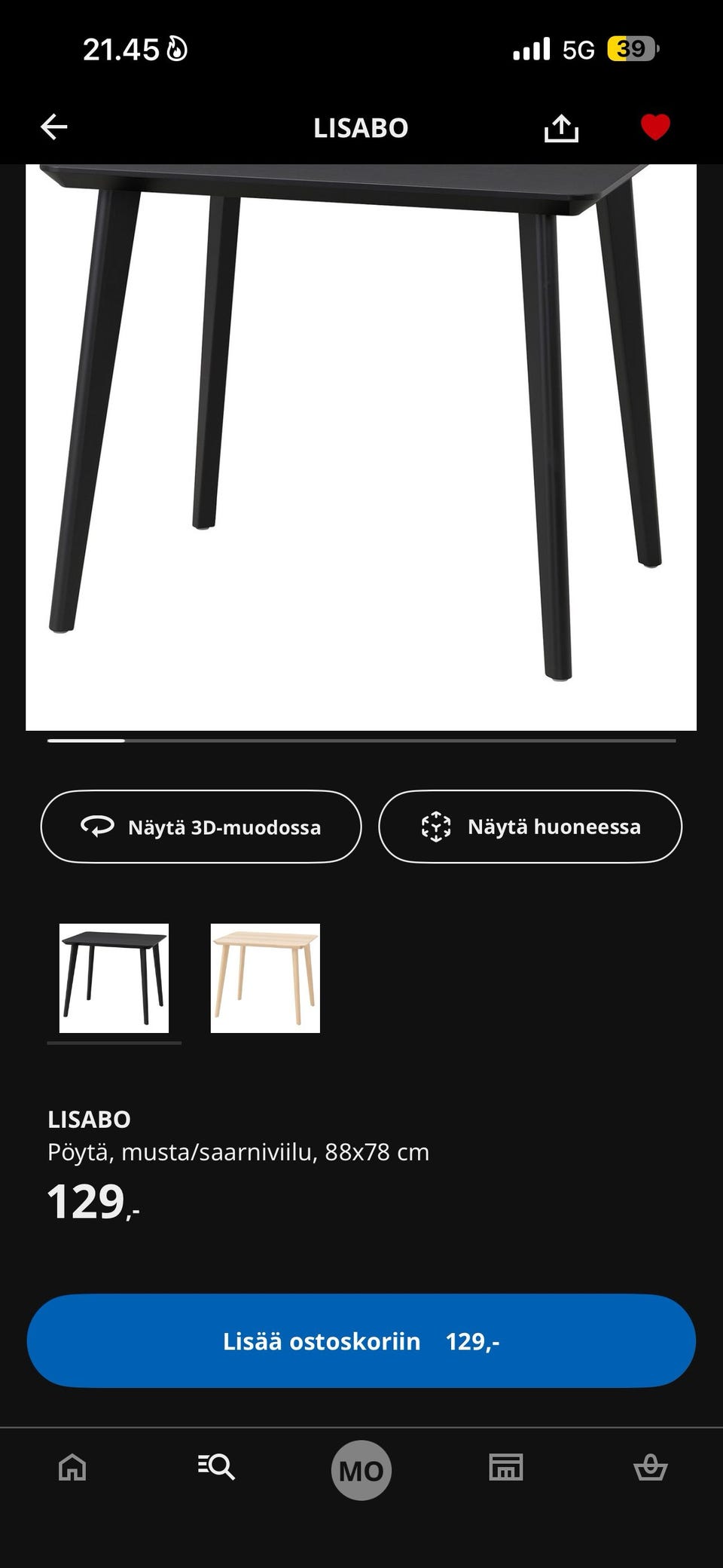The image size is (723, 1568).
Task: Share the LISABO product
Action: tap(561, 128)
